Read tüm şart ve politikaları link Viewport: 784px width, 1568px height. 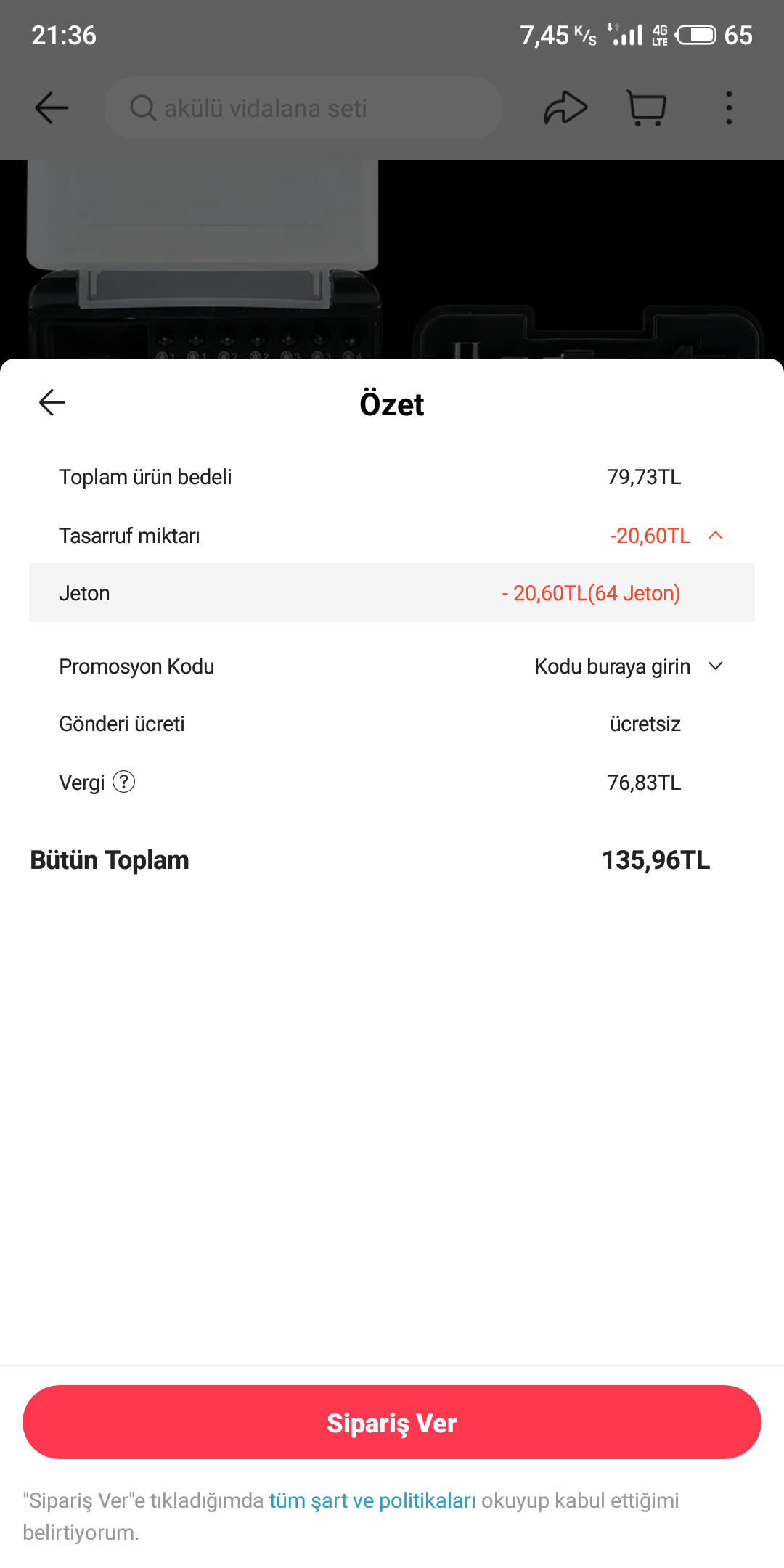click(372, 1500)
